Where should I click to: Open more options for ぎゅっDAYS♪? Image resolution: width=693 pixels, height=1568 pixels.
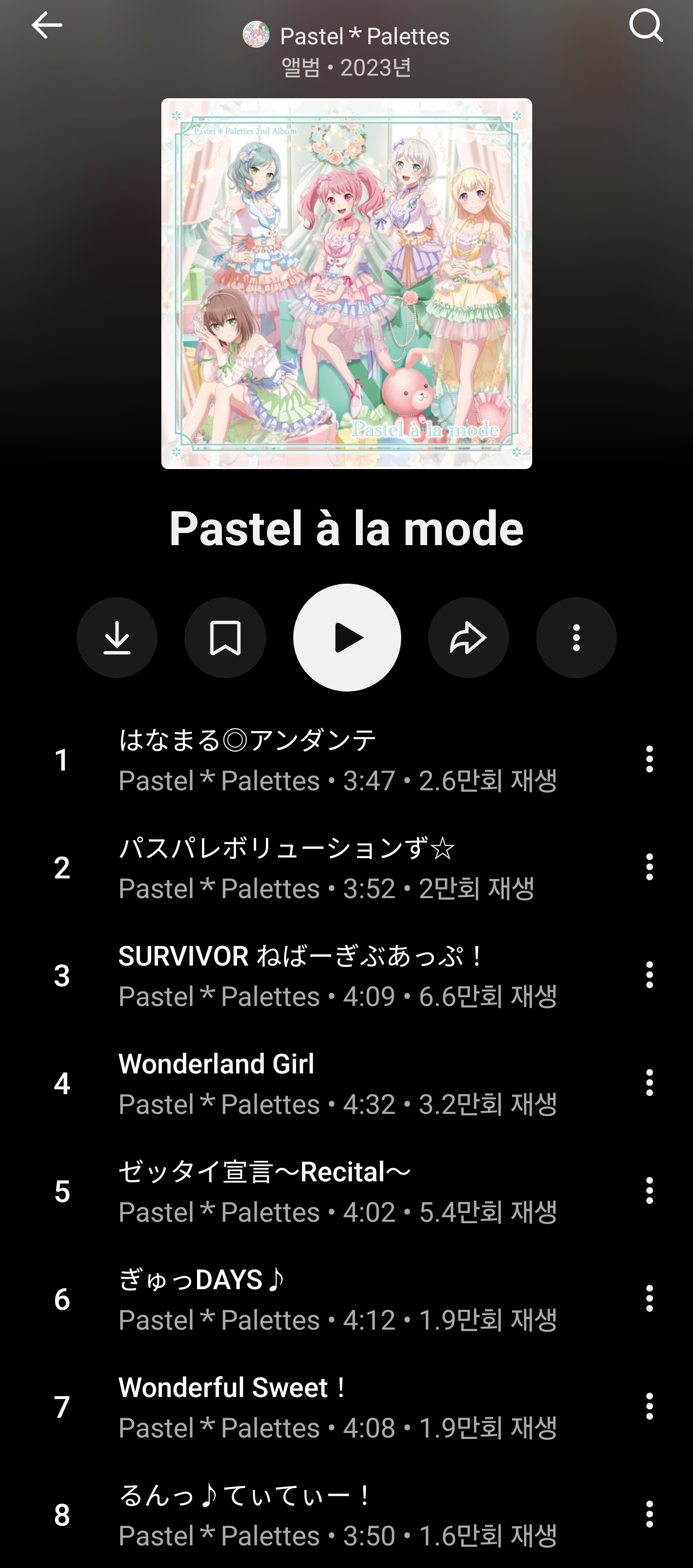click(x=649, y=1298)
